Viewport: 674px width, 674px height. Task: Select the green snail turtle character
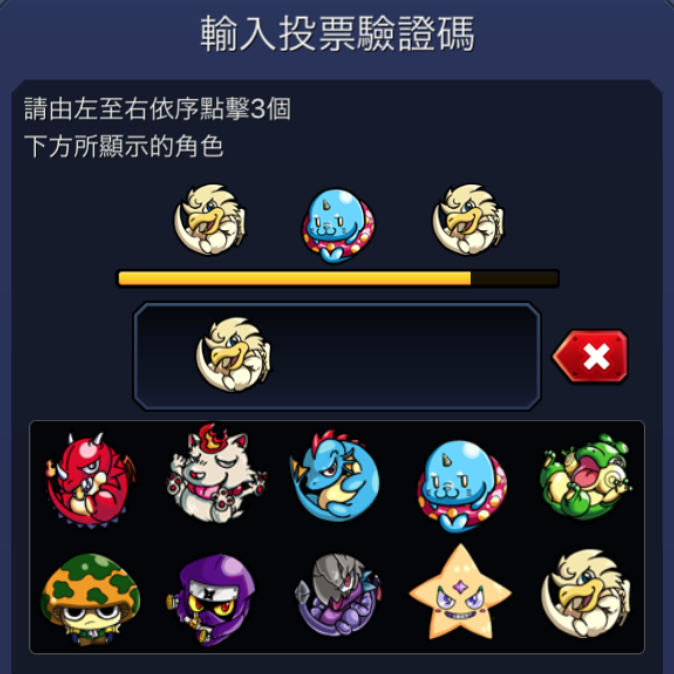pos(585,476)
